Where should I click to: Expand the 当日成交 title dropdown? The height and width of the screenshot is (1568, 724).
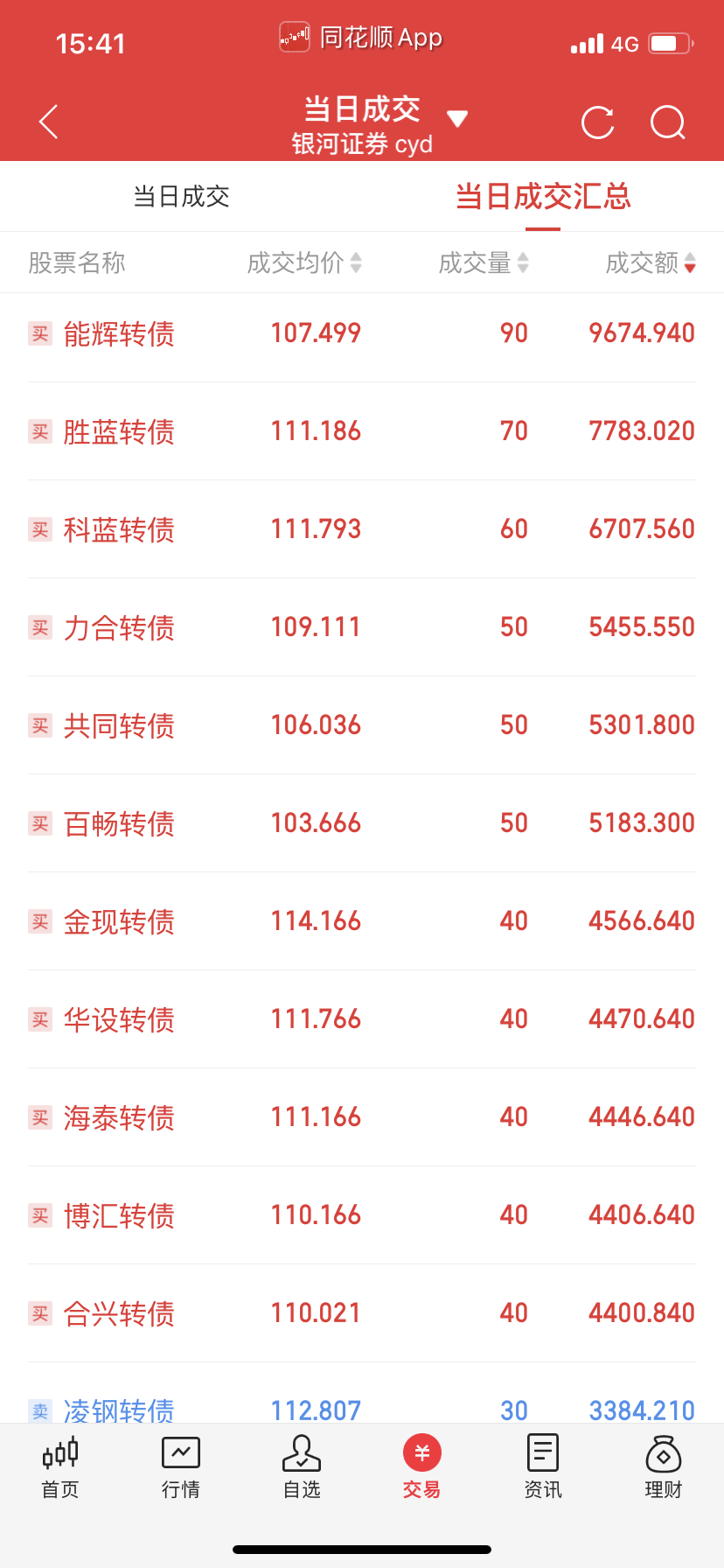pos(457,118)
